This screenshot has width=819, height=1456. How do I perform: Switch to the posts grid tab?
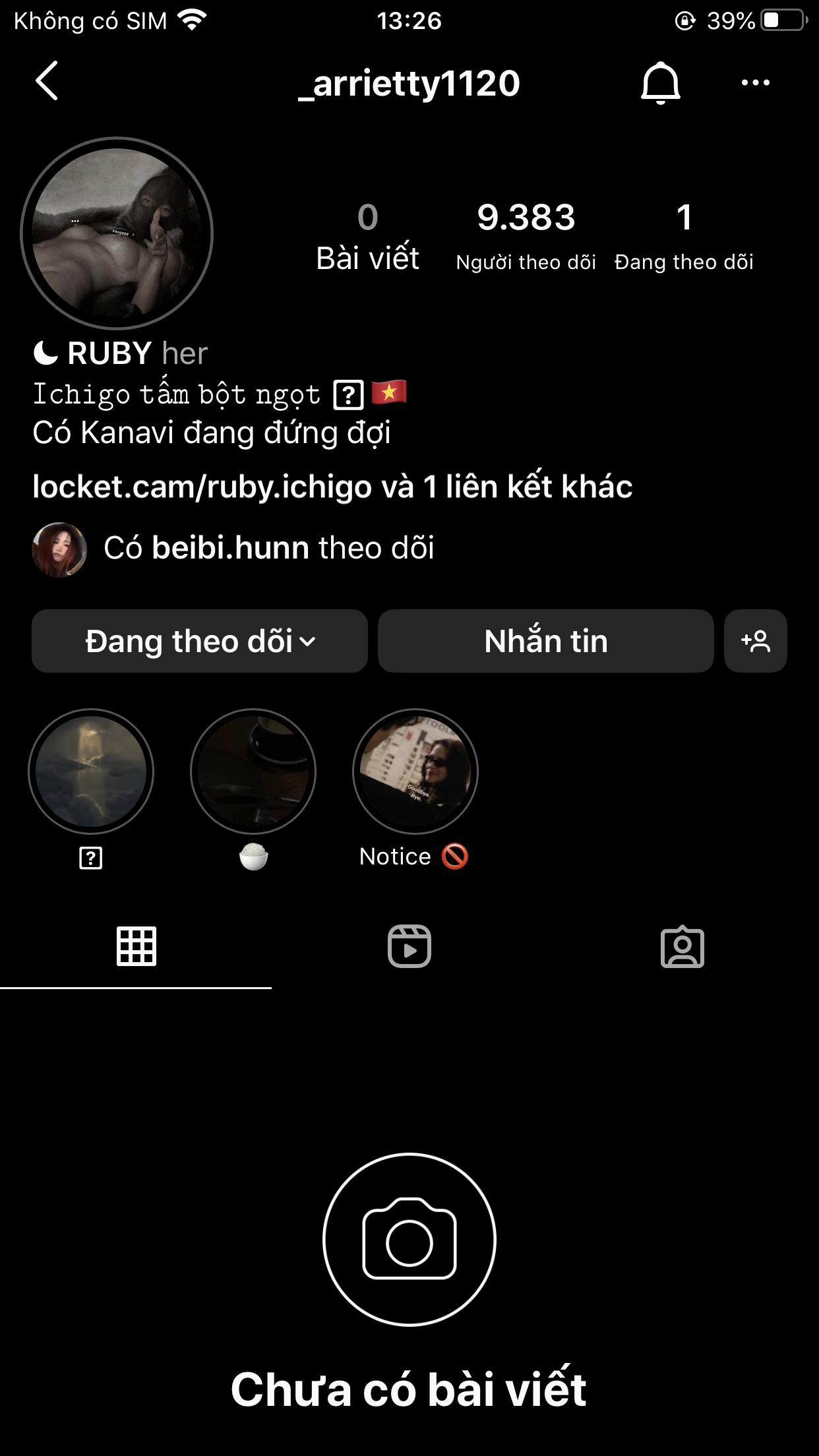136,946
